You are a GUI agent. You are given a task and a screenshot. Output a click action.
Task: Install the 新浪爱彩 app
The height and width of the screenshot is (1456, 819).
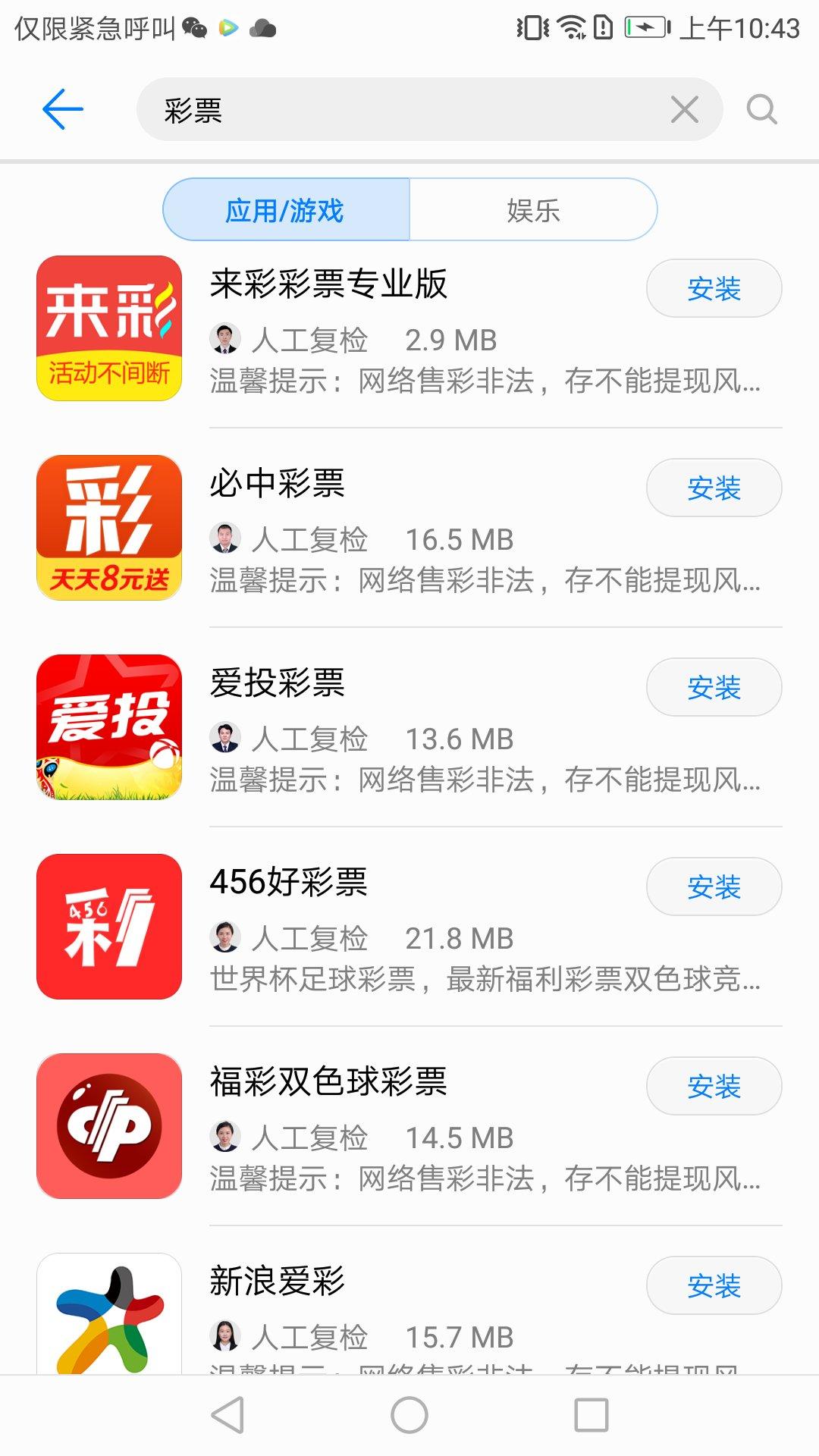click(x=714, y=1286)
